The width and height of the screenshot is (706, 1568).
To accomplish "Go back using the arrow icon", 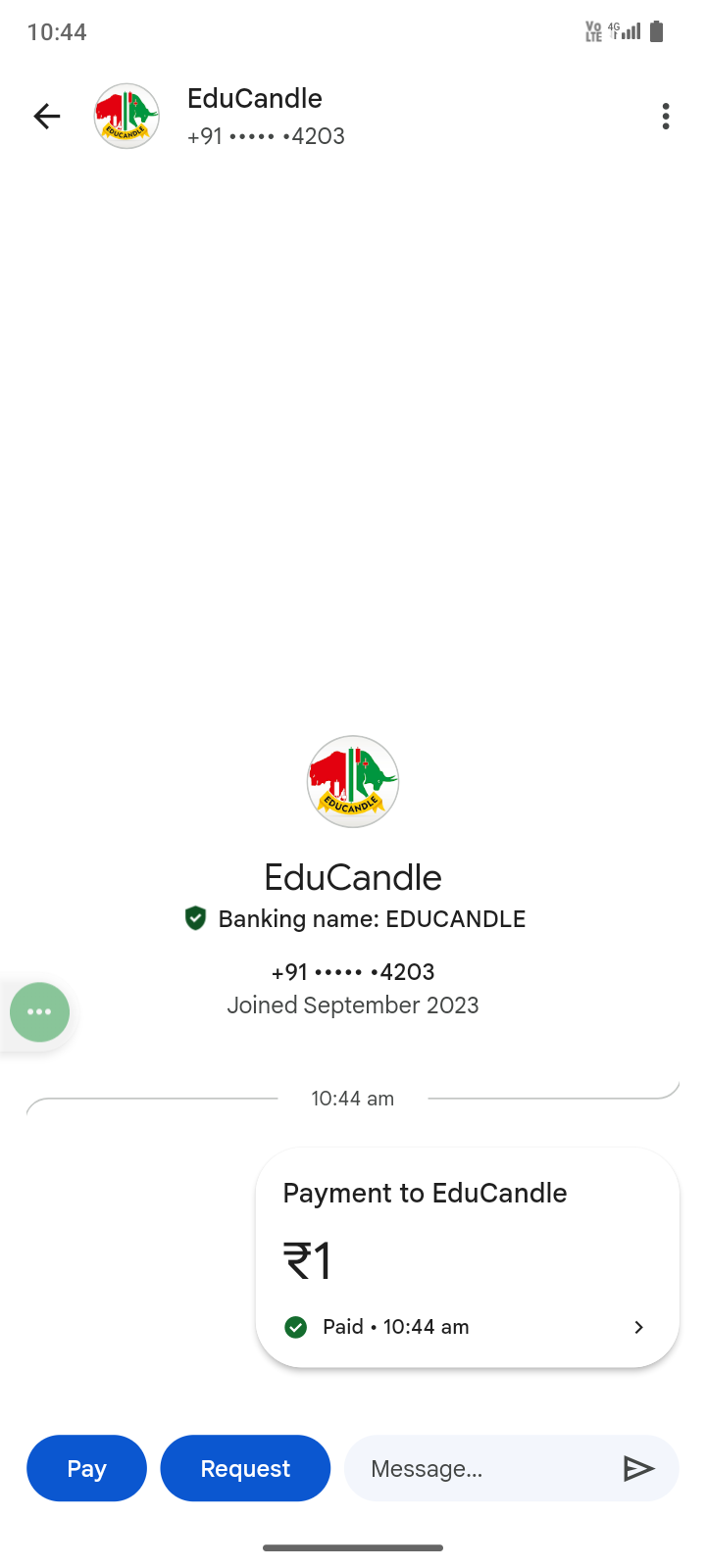I will [47, 117].
